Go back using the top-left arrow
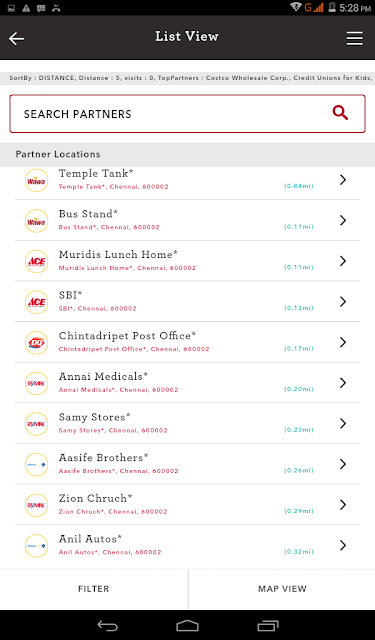The width and height of the screenshot is (375, 640). (16, 39)
